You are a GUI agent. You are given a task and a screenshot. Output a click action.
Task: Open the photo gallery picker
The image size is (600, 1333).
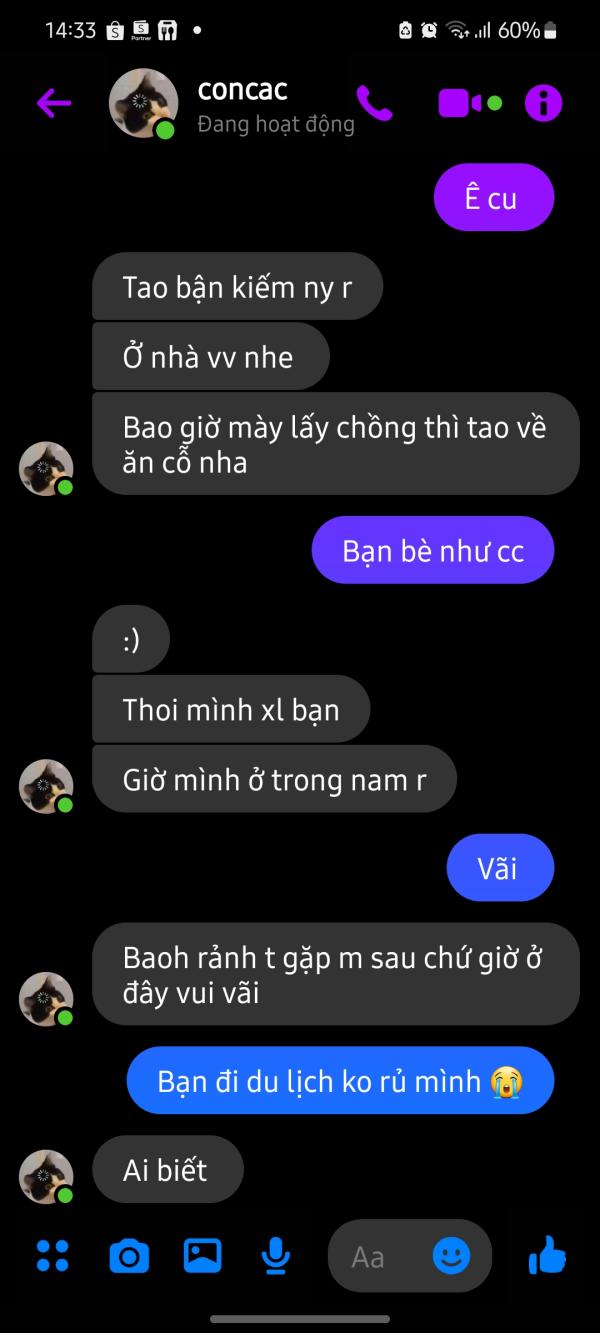202,1255
